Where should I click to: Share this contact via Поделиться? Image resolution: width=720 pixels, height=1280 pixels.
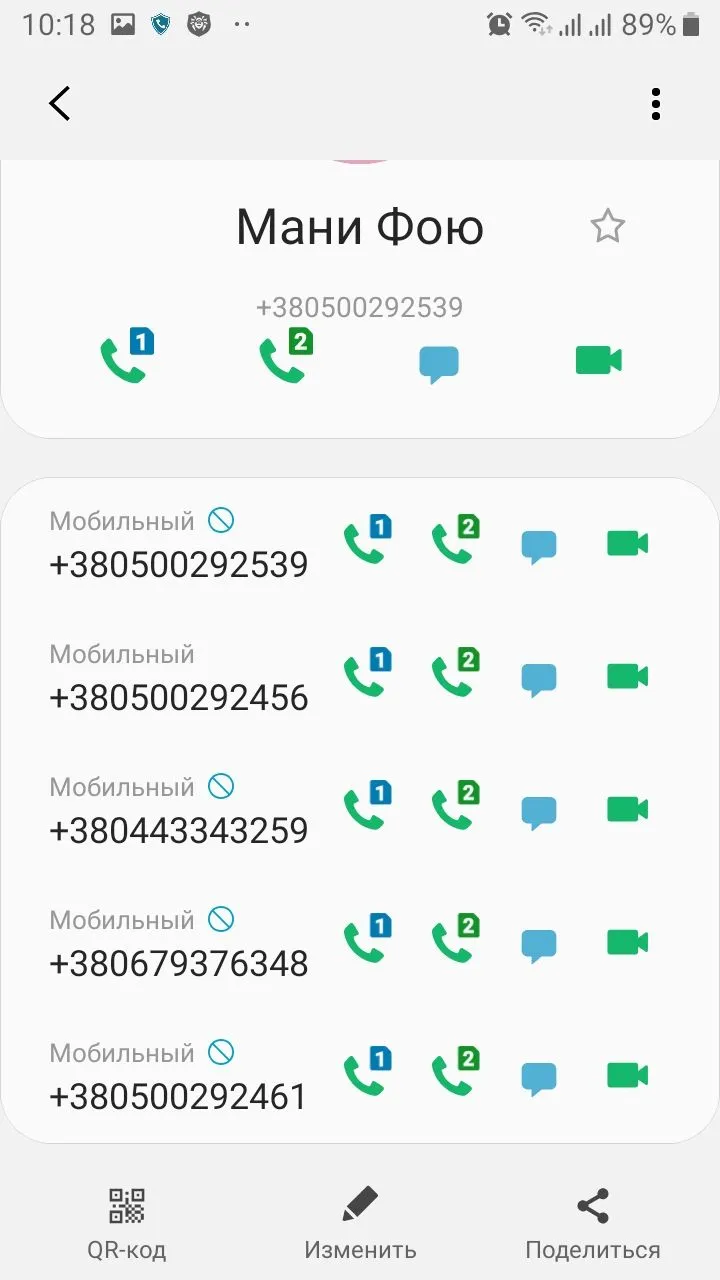593,1222
